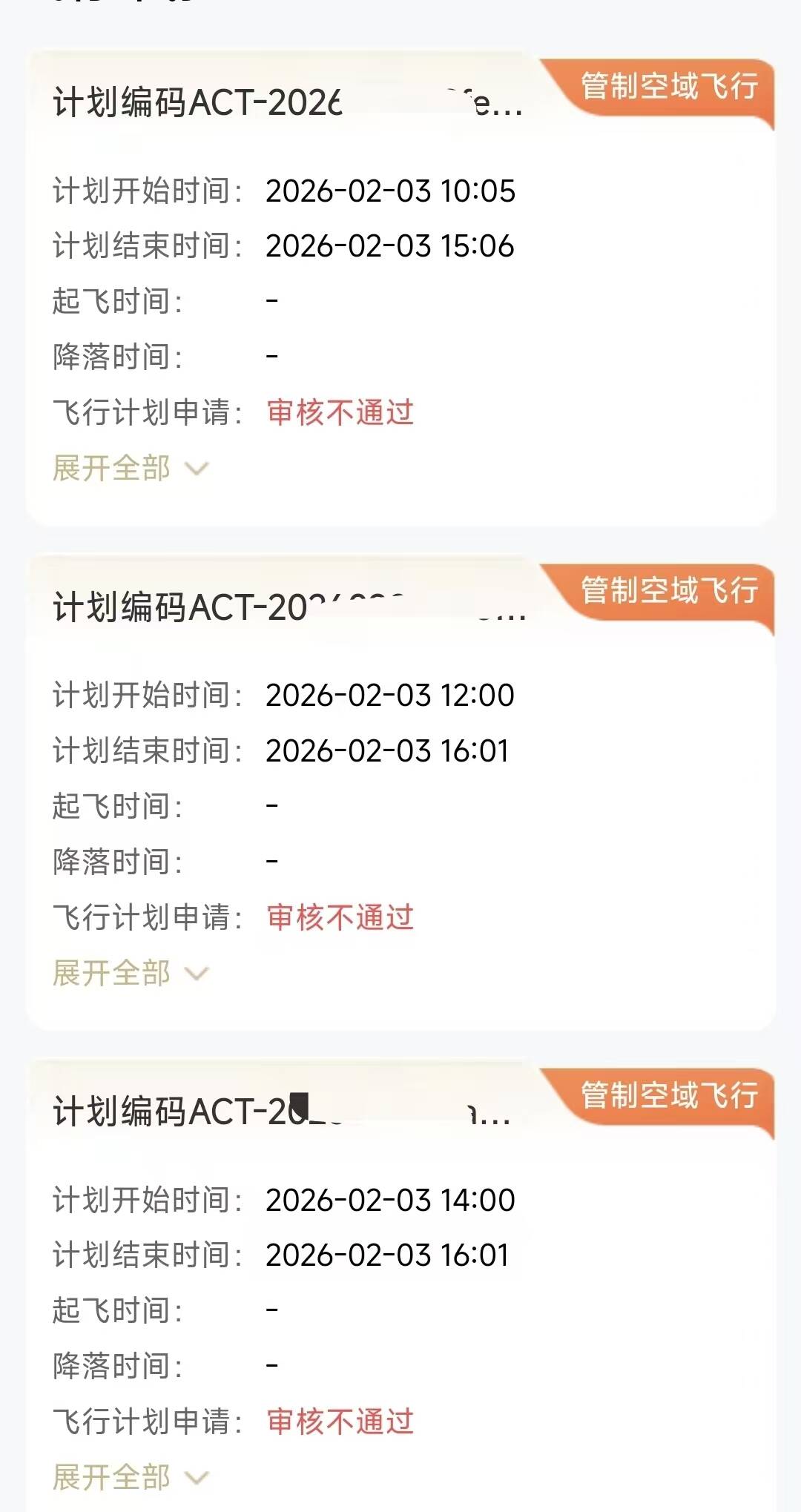
Task: Open the flight plan starting 2026-02-03 14:00
Action: pyautogui.click(x=282, y=1112)
